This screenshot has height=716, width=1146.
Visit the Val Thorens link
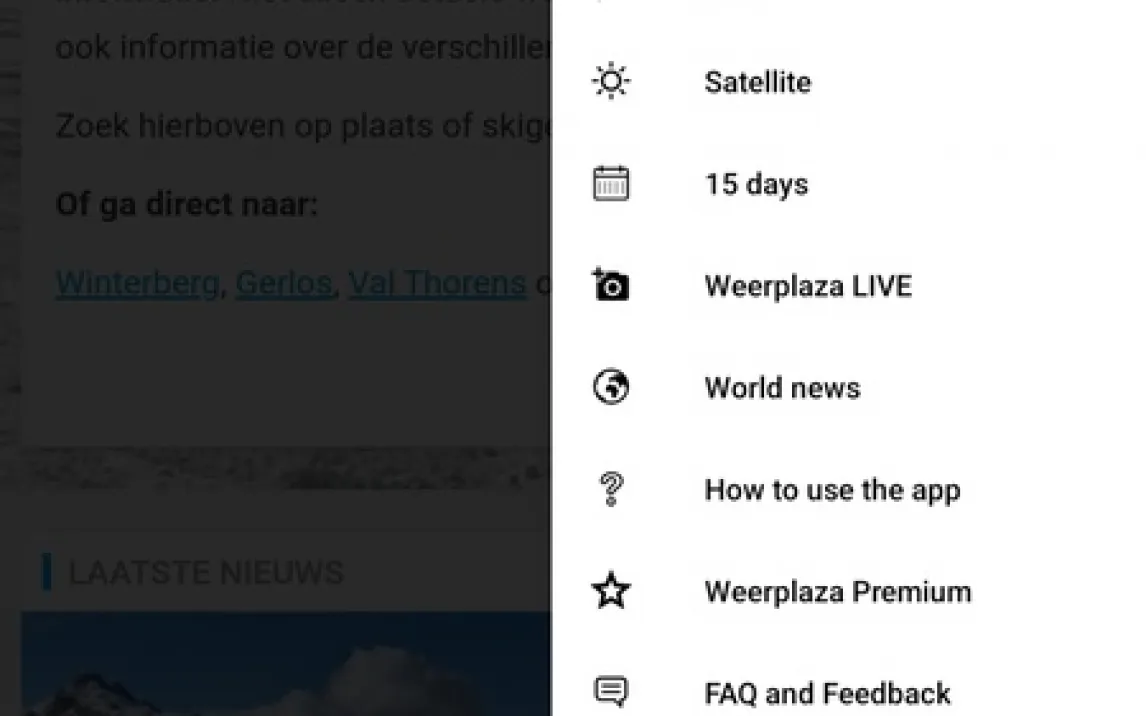(437, 284)
